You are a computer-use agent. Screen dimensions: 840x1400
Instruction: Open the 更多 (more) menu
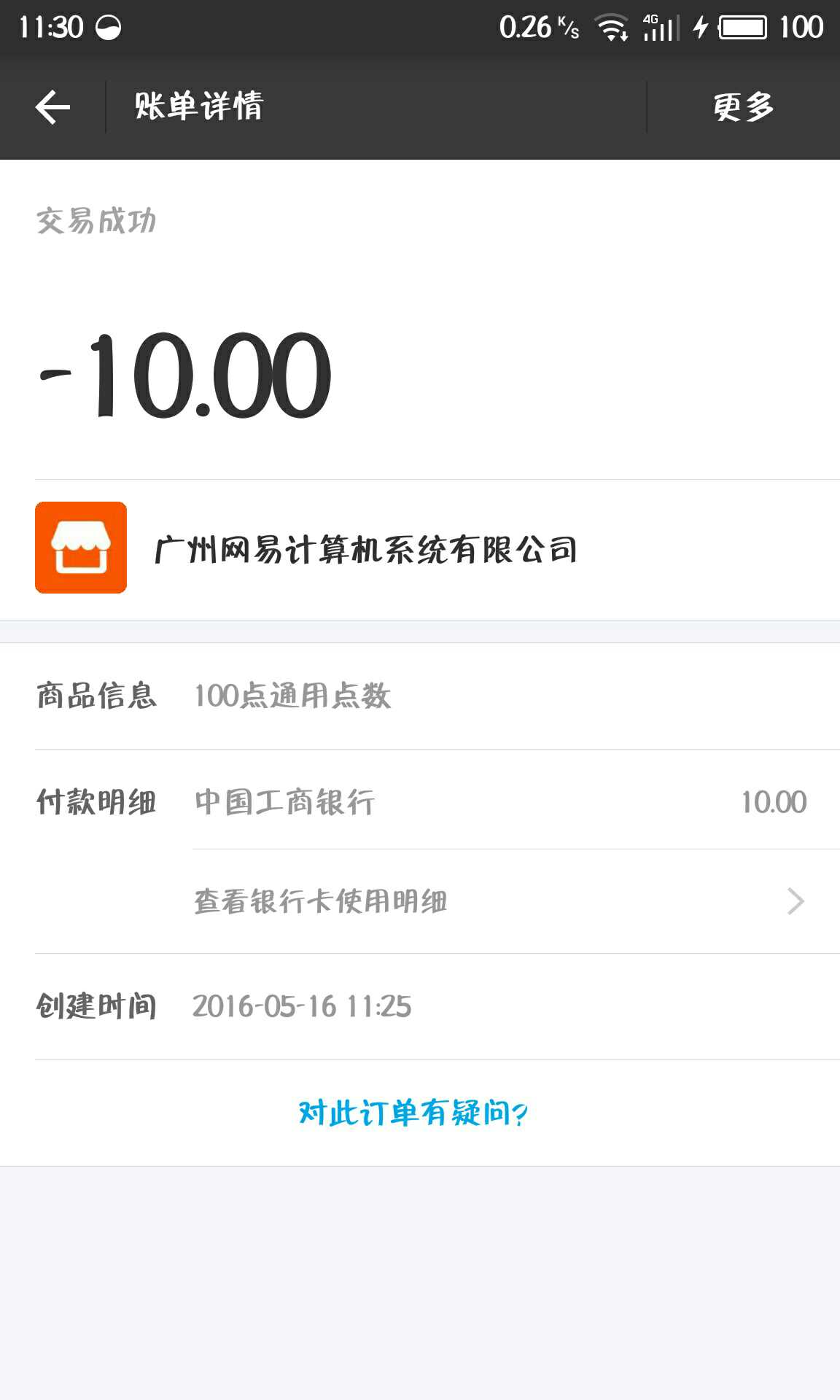point(743,107)
